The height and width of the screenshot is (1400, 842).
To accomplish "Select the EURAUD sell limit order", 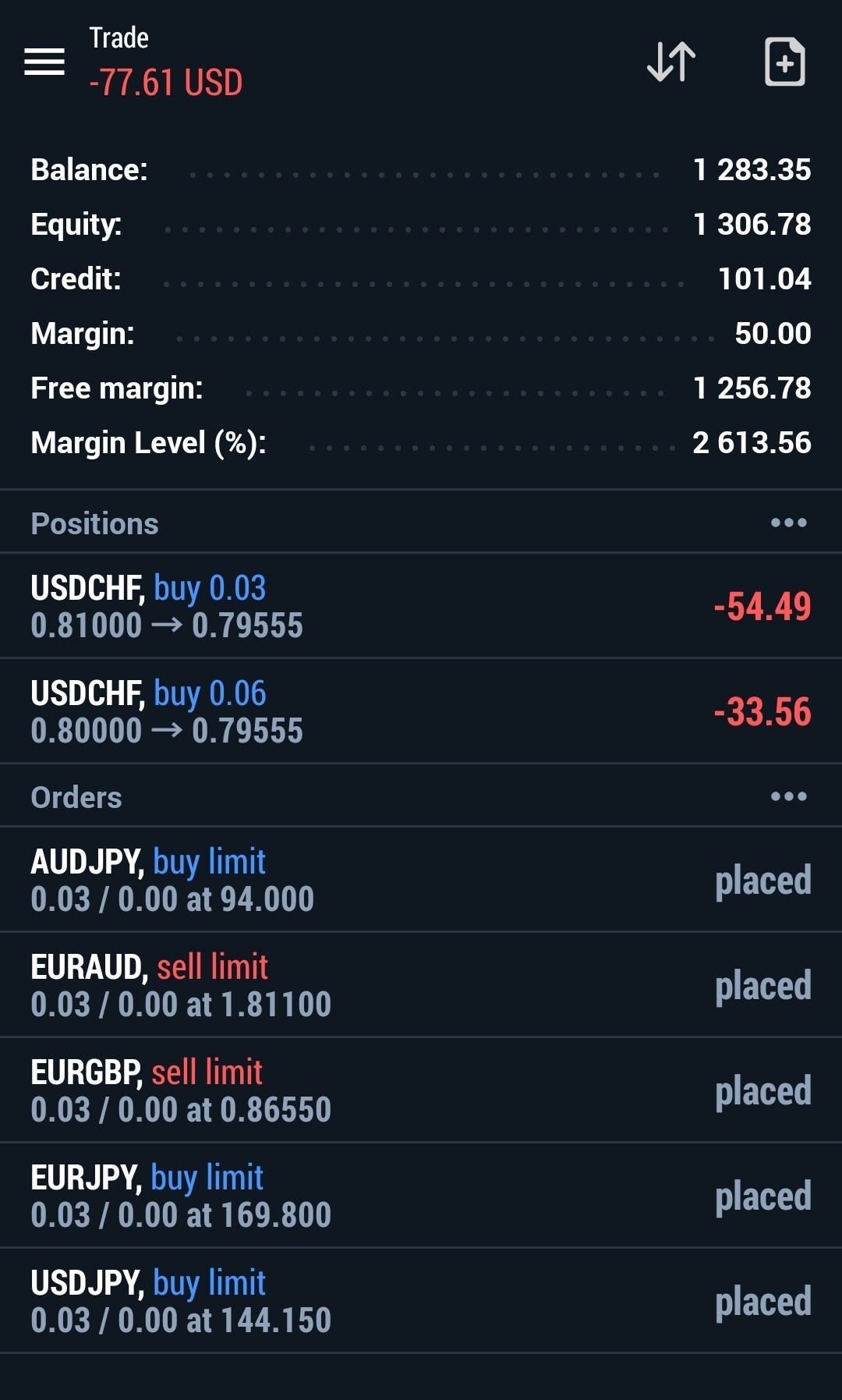I will pyautogui.click(x=421, y=985).
